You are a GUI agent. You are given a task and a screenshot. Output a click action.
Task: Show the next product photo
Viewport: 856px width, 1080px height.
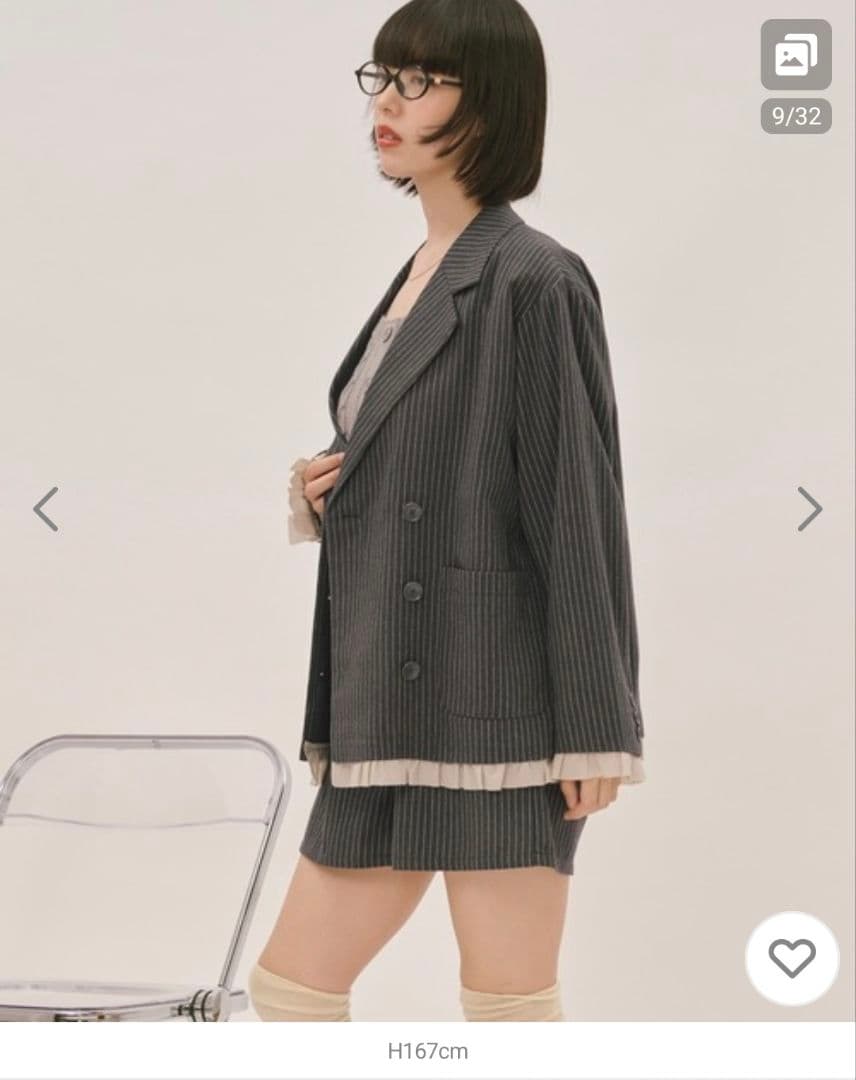809,509
